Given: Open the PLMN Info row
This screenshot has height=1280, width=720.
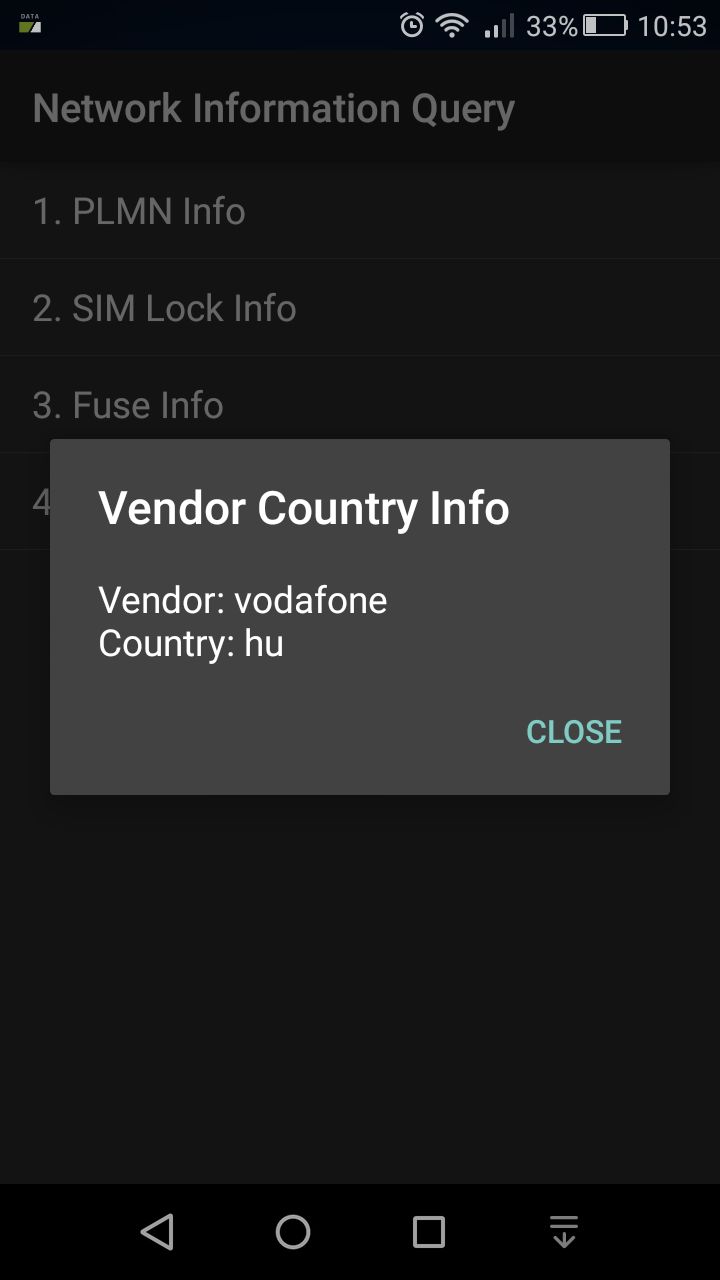Looking at the screenshot, I should point(360,211).
